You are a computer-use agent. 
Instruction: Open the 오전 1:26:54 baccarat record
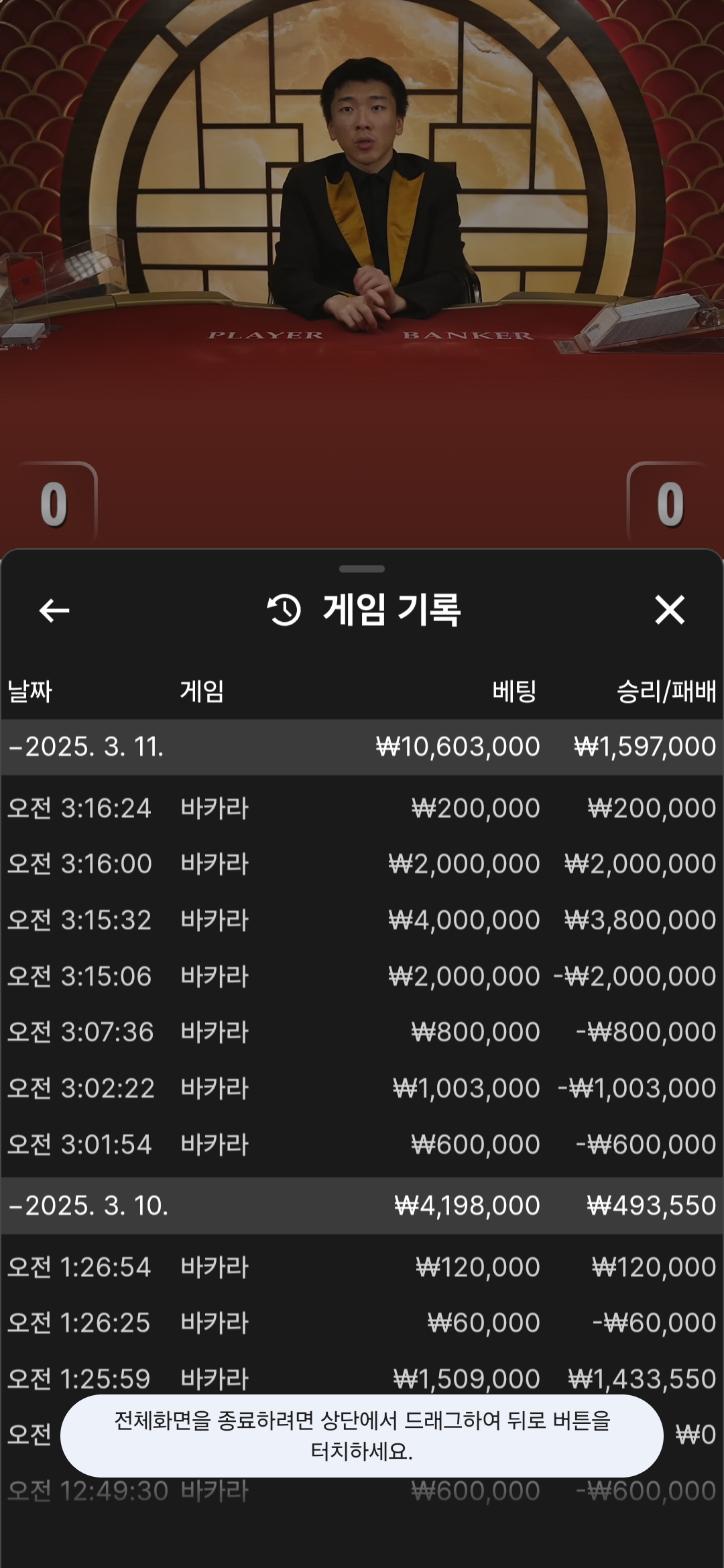pos(362,1267)
